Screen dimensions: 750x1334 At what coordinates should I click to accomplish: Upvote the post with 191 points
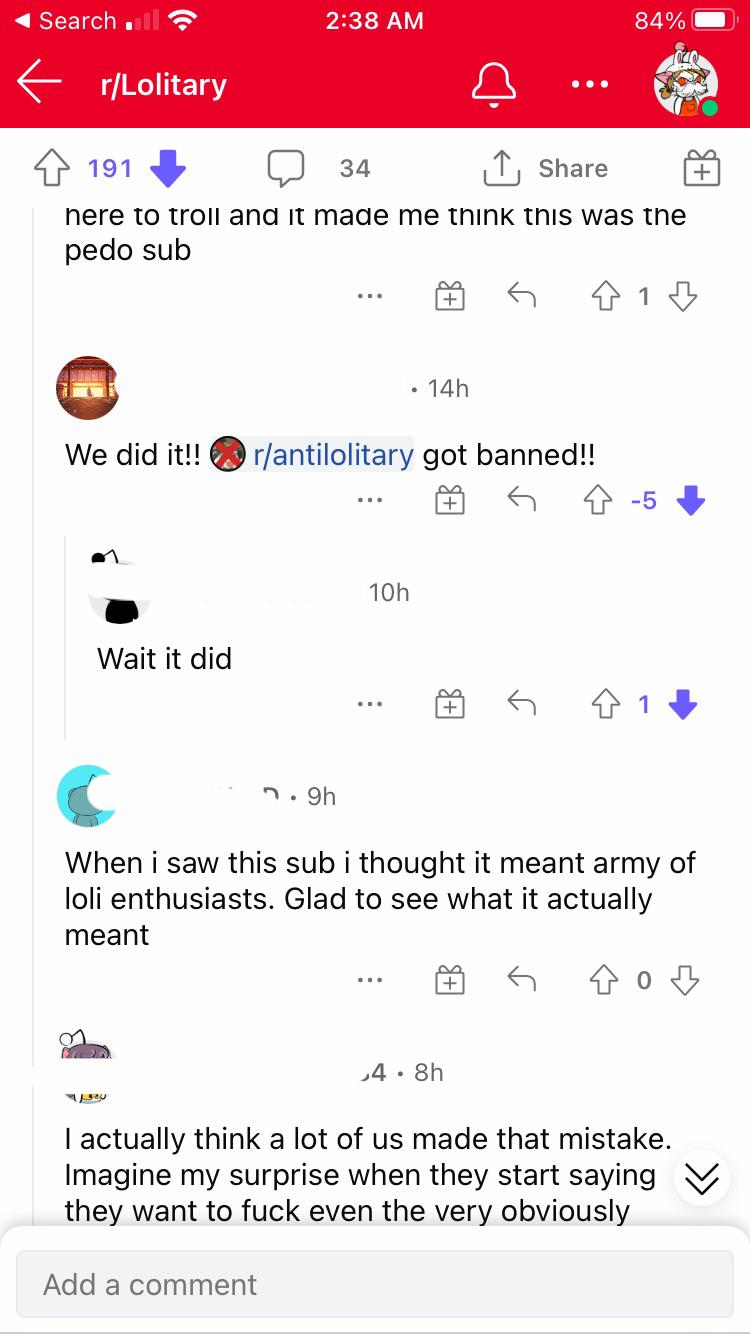[50, 168]
